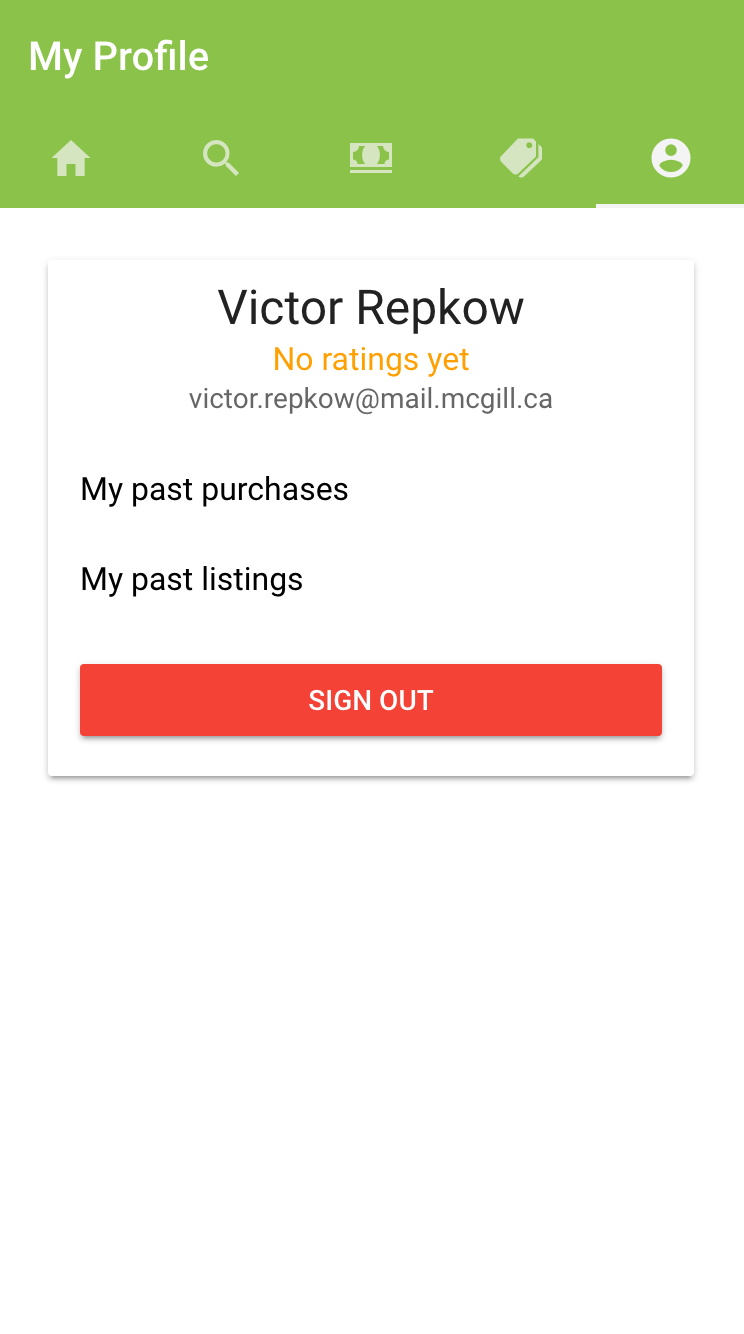The height and width of the screenshot is (1334, 744).
Task: Go to the money bill tab
Action: pos(371,158)
